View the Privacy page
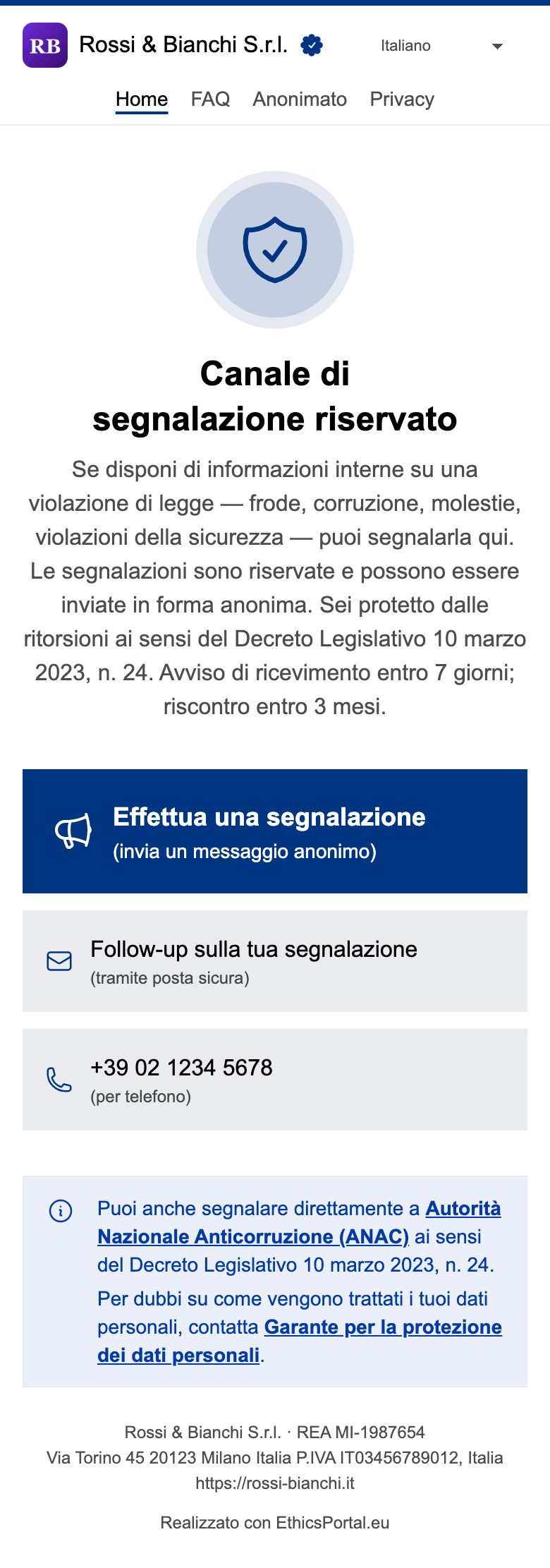 coord(402,99)
